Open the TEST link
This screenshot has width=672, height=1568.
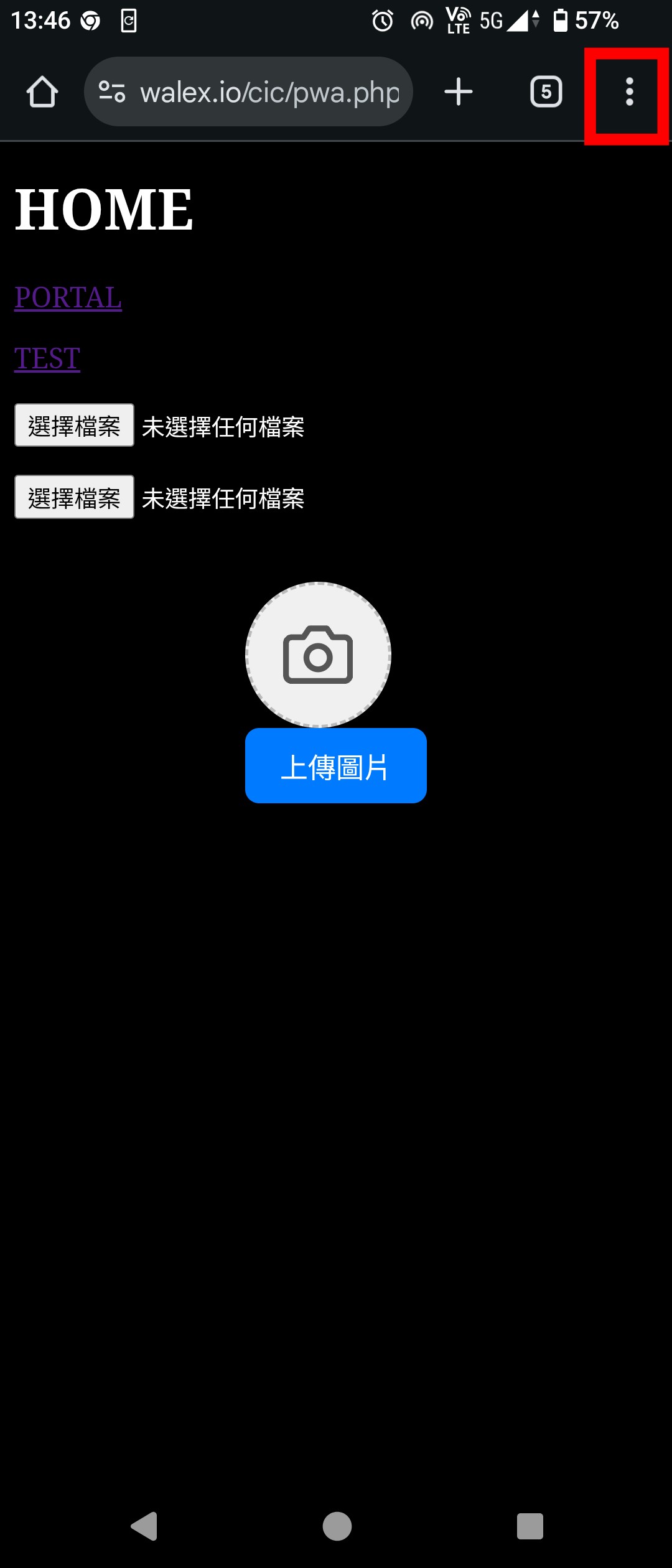47,359
